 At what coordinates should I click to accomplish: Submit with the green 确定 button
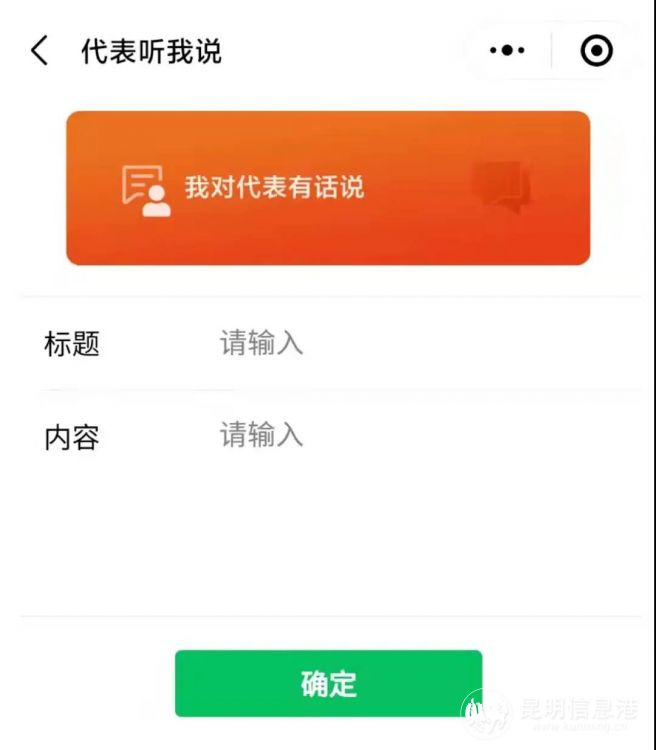pos(328,684)
